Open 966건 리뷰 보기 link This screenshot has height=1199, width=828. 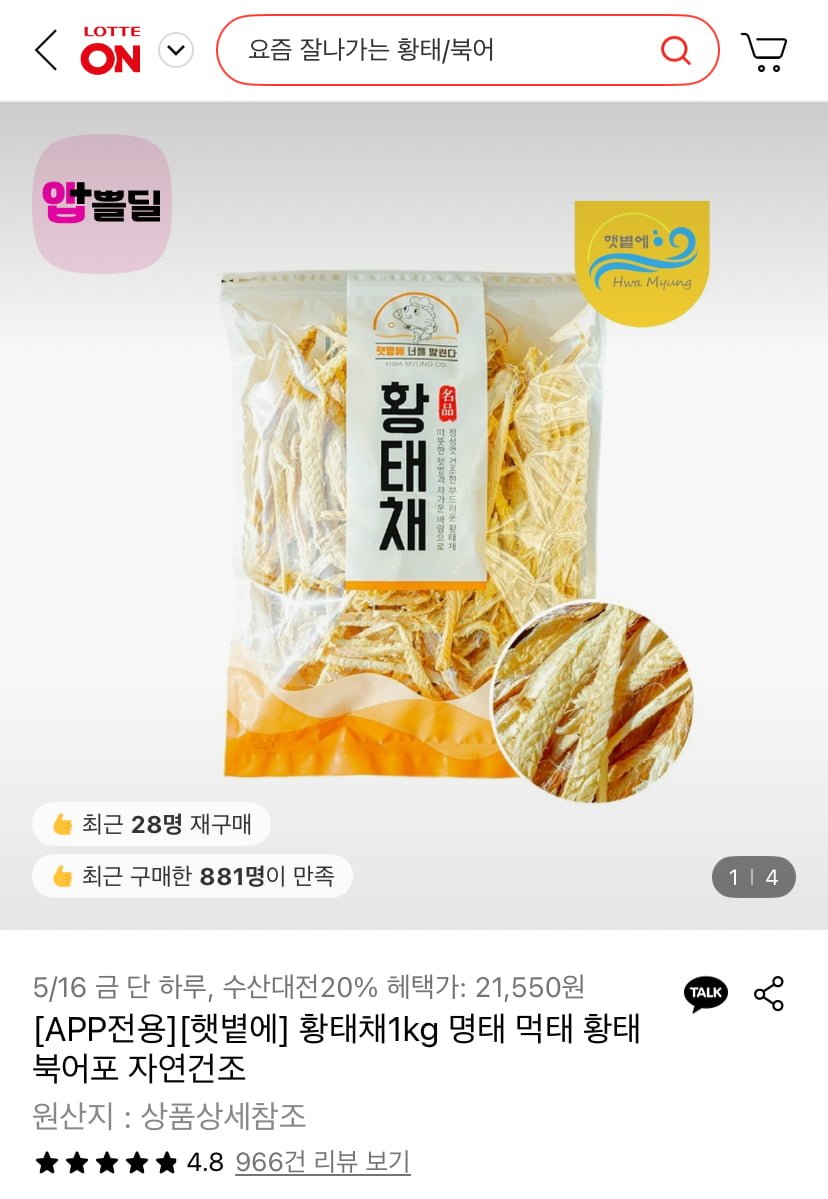click(322, 1162)
